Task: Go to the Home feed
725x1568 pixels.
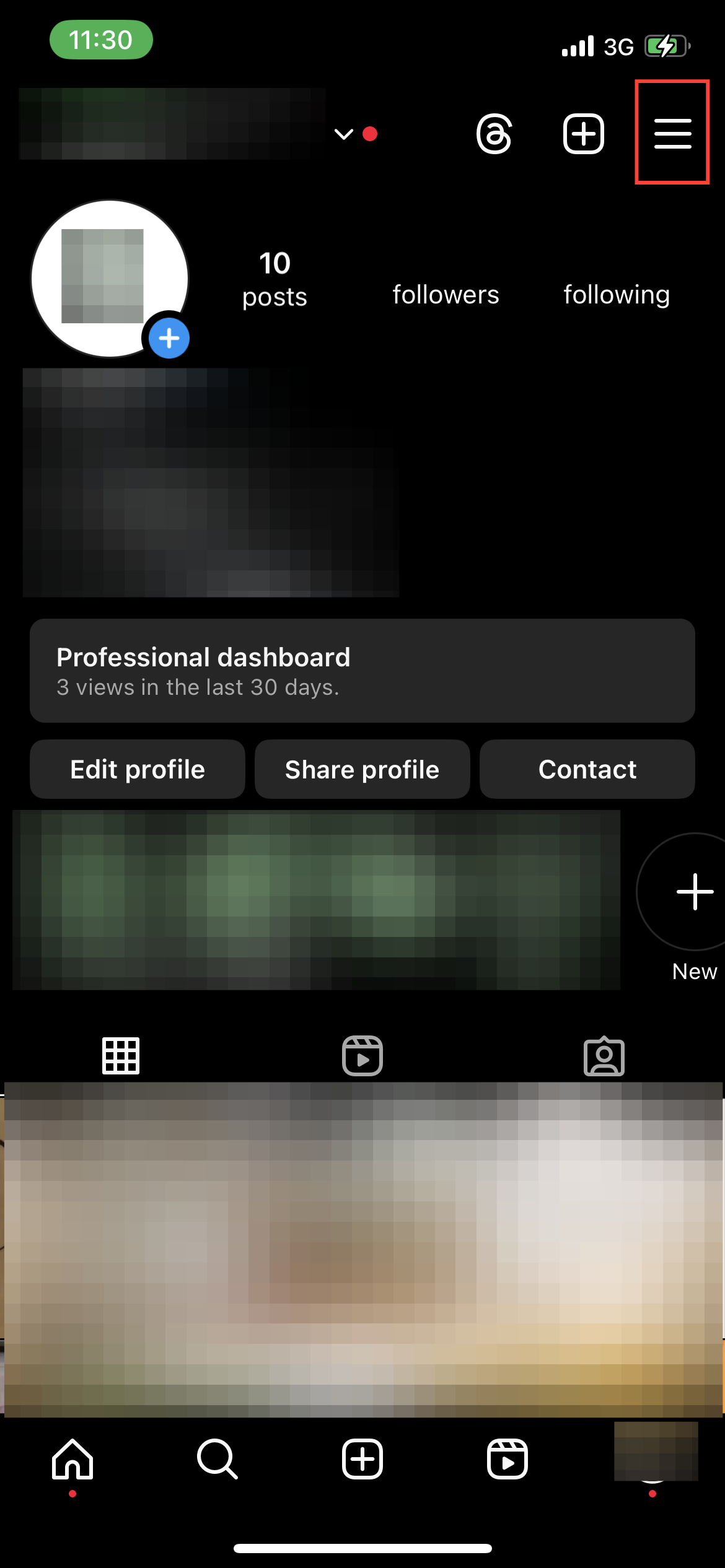Action: 72,1459
